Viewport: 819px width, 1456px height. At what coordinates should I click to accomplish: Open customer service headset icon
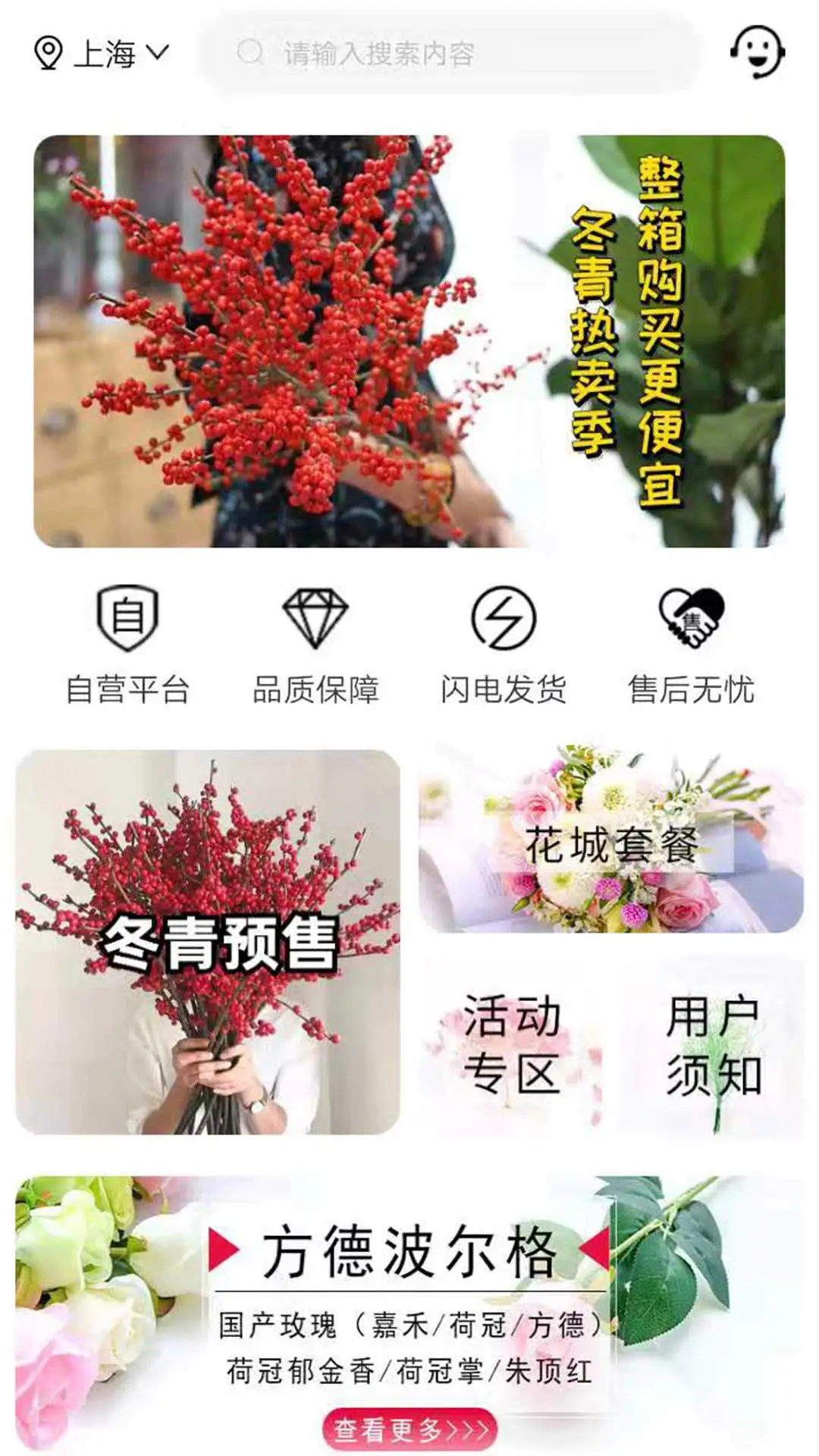(757, 52)
